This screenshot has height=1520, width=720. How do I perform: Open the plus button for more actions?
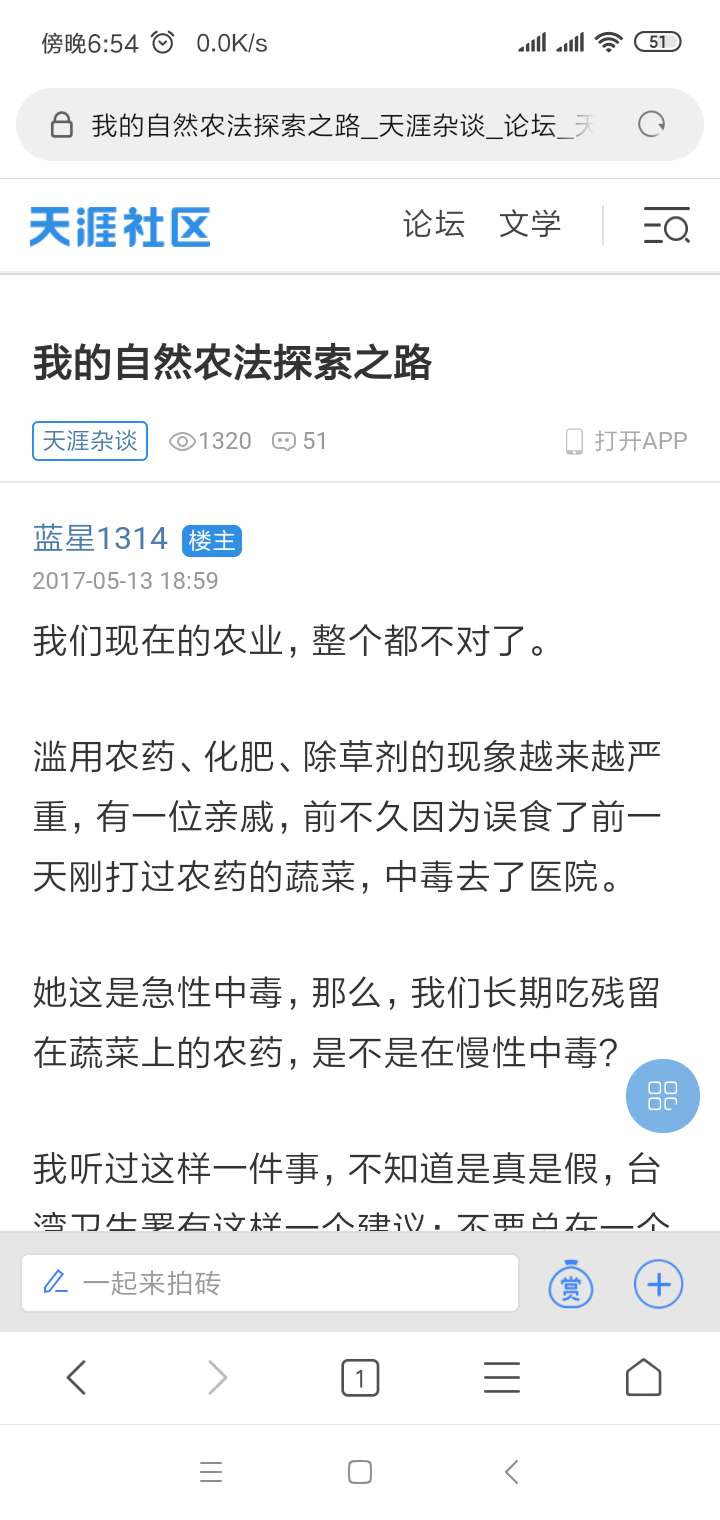tap(659, 1283)
